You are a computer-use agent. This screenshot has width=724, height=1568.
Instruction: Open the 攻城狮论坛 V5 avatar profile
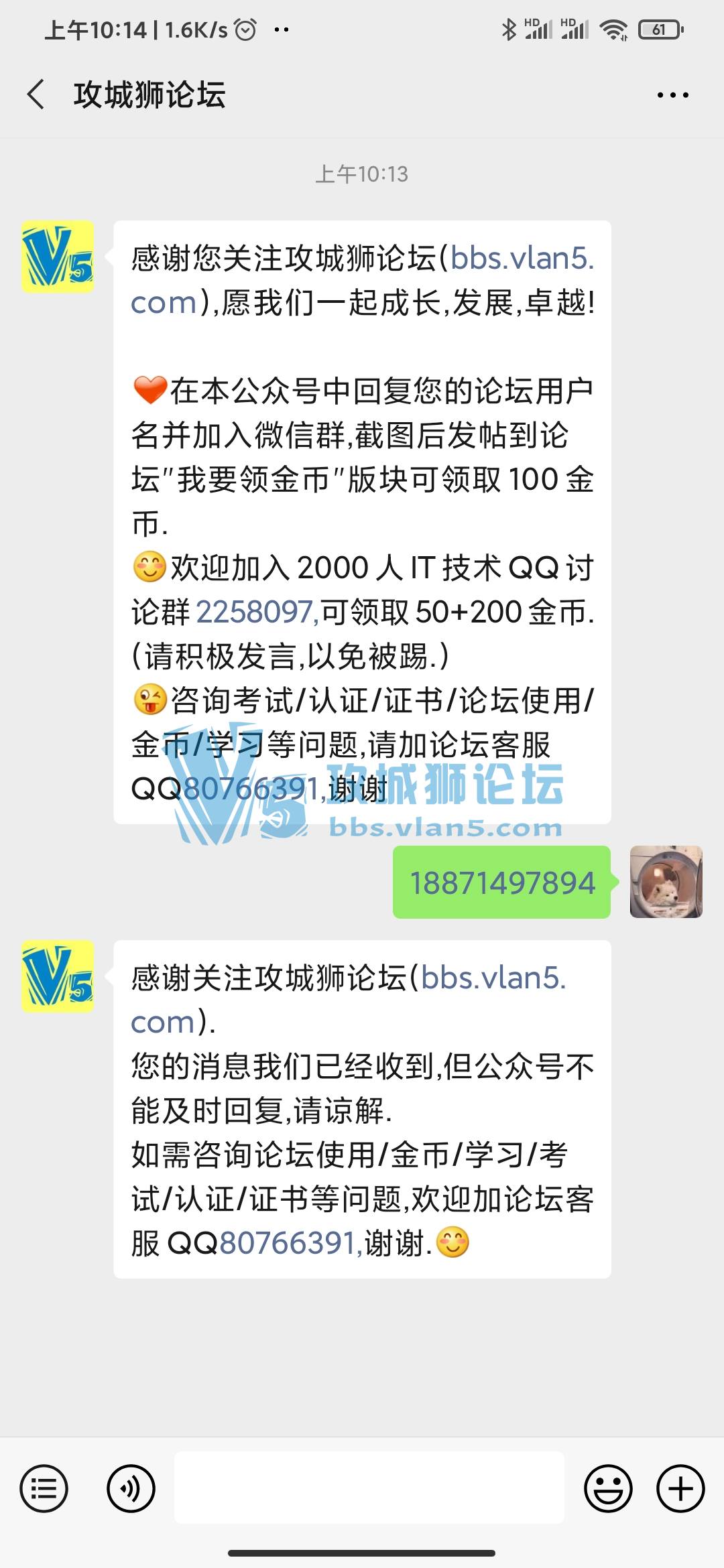tap(58, 257)
